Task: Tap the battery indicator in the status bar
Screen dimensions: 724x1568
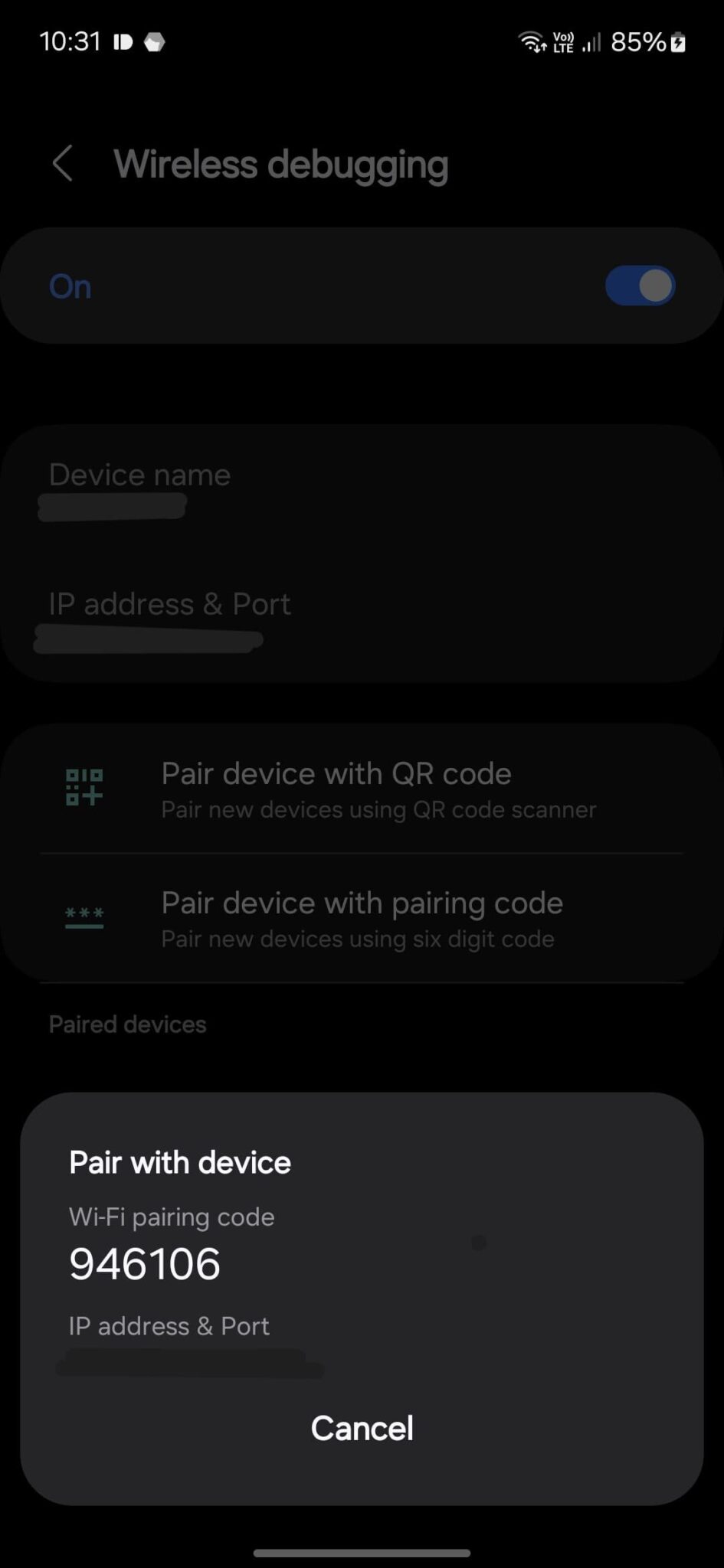Action: tap(677, 42)
